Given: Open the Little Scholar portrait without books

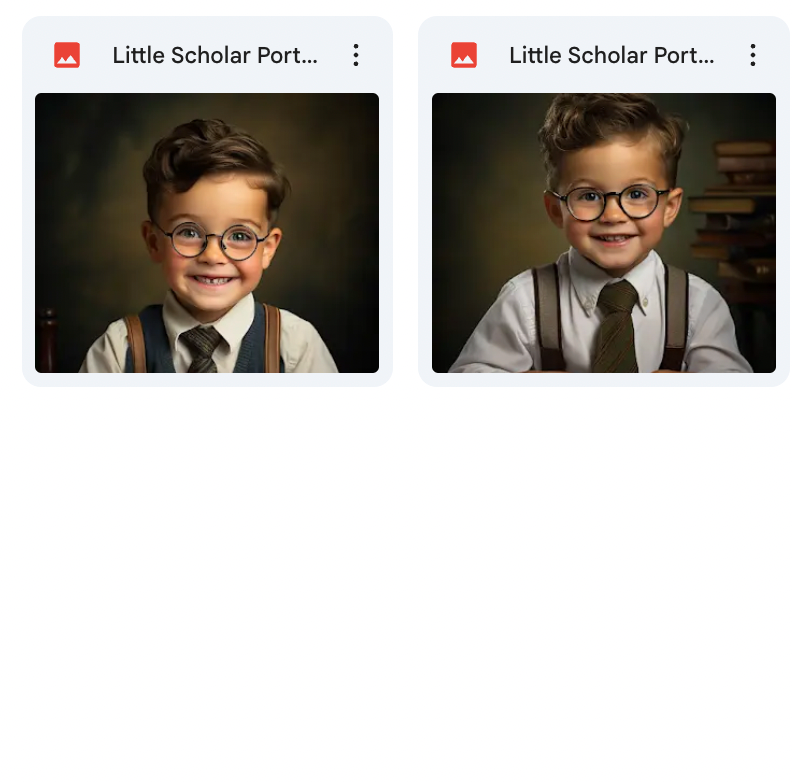Looking at the screenshot, I should tap(207, 233).
